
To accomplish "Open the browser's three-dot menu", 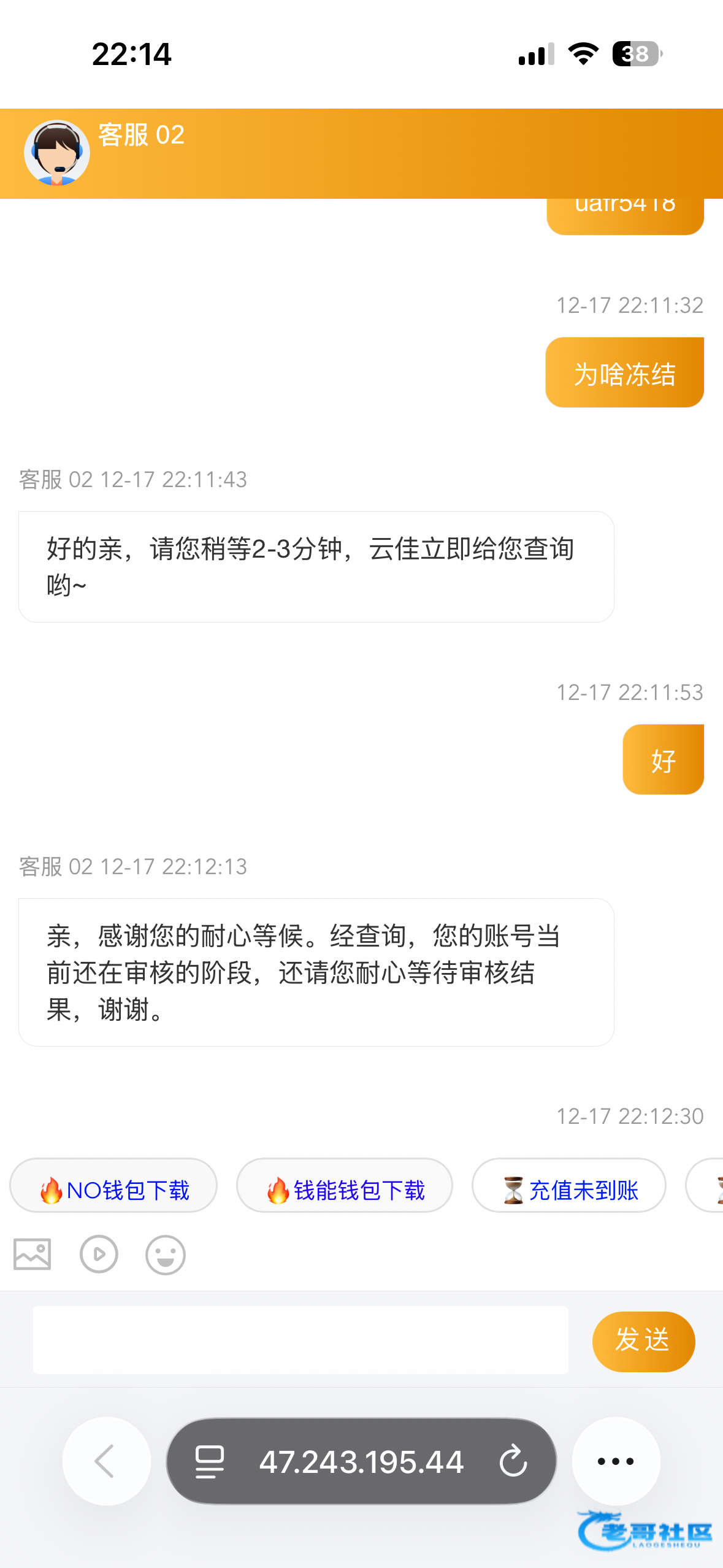I will point(615,1461).
